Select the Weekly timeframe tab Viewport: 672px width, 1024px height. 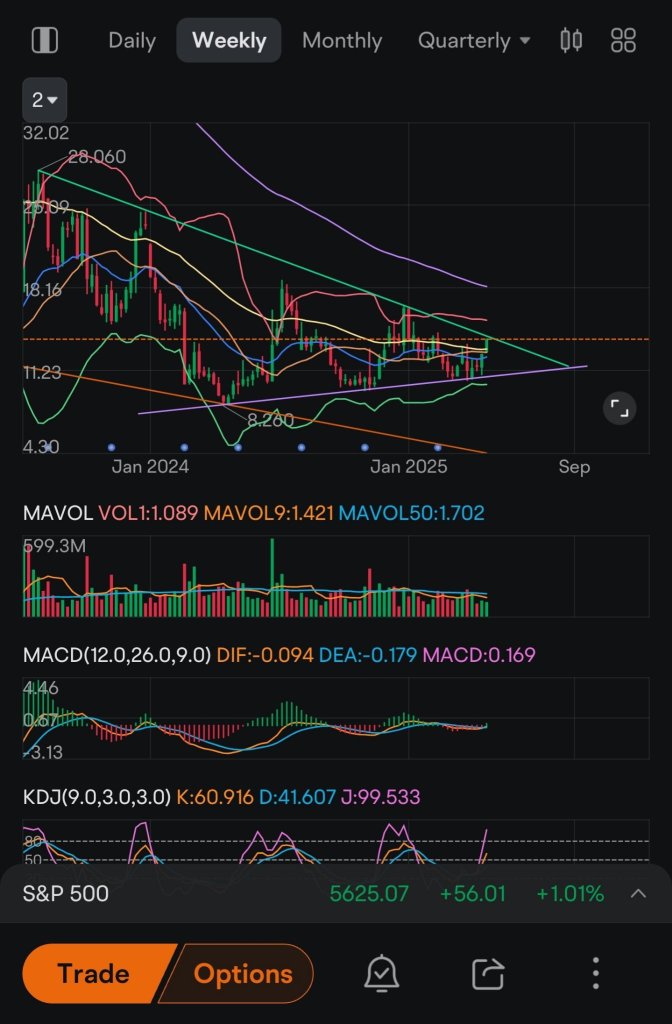click(x=229, y=41)
